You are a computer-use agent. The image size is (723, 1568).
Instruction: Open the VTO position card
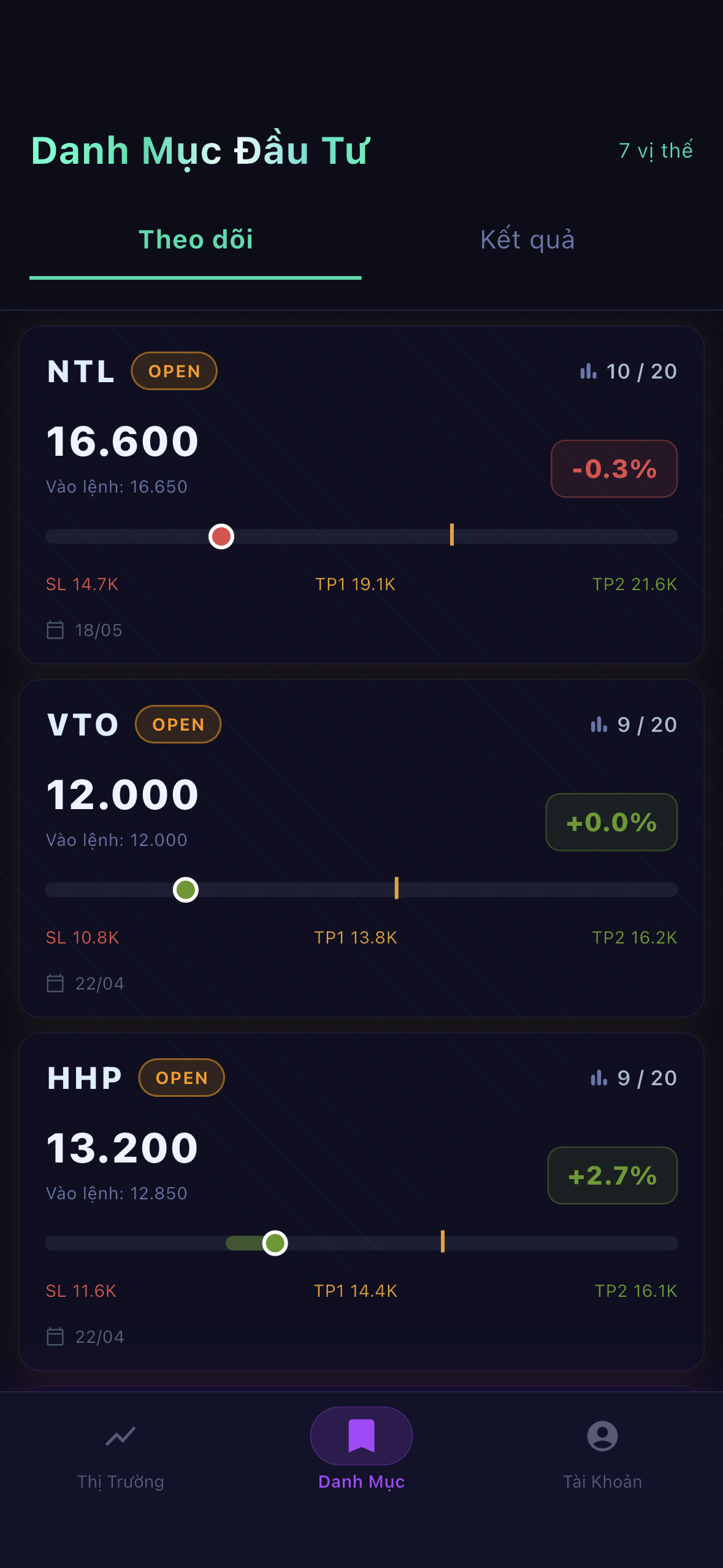point(361,848)
